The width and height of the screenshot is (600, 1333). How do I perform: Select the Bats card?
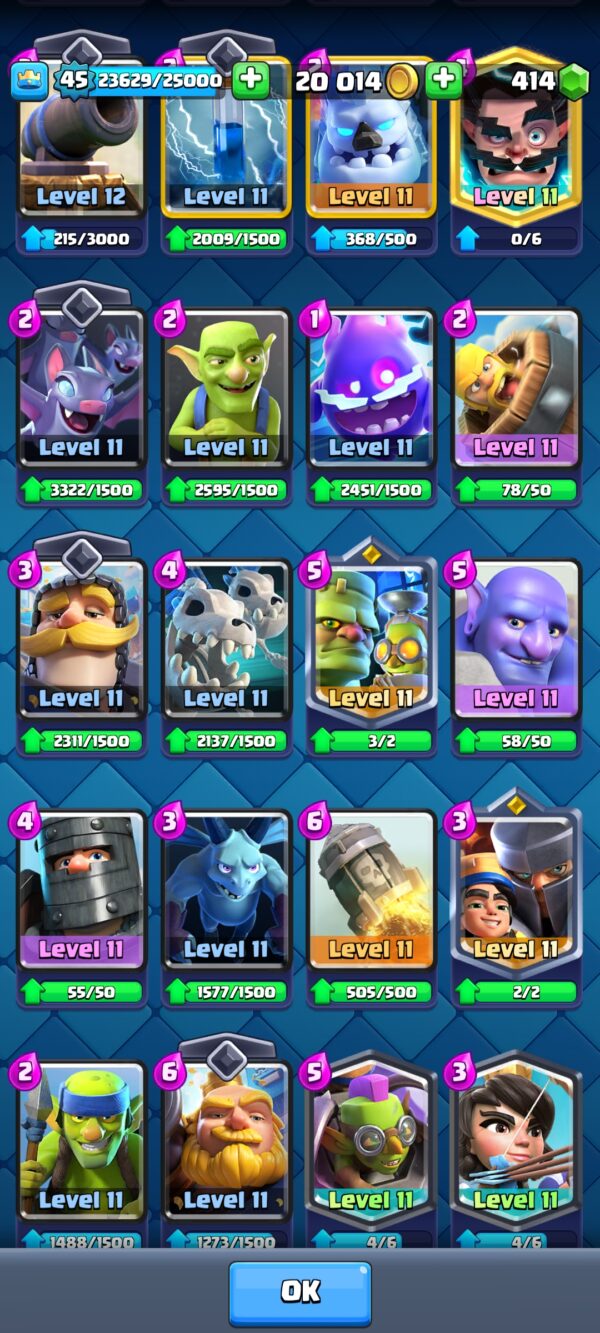tap(81, 405)
